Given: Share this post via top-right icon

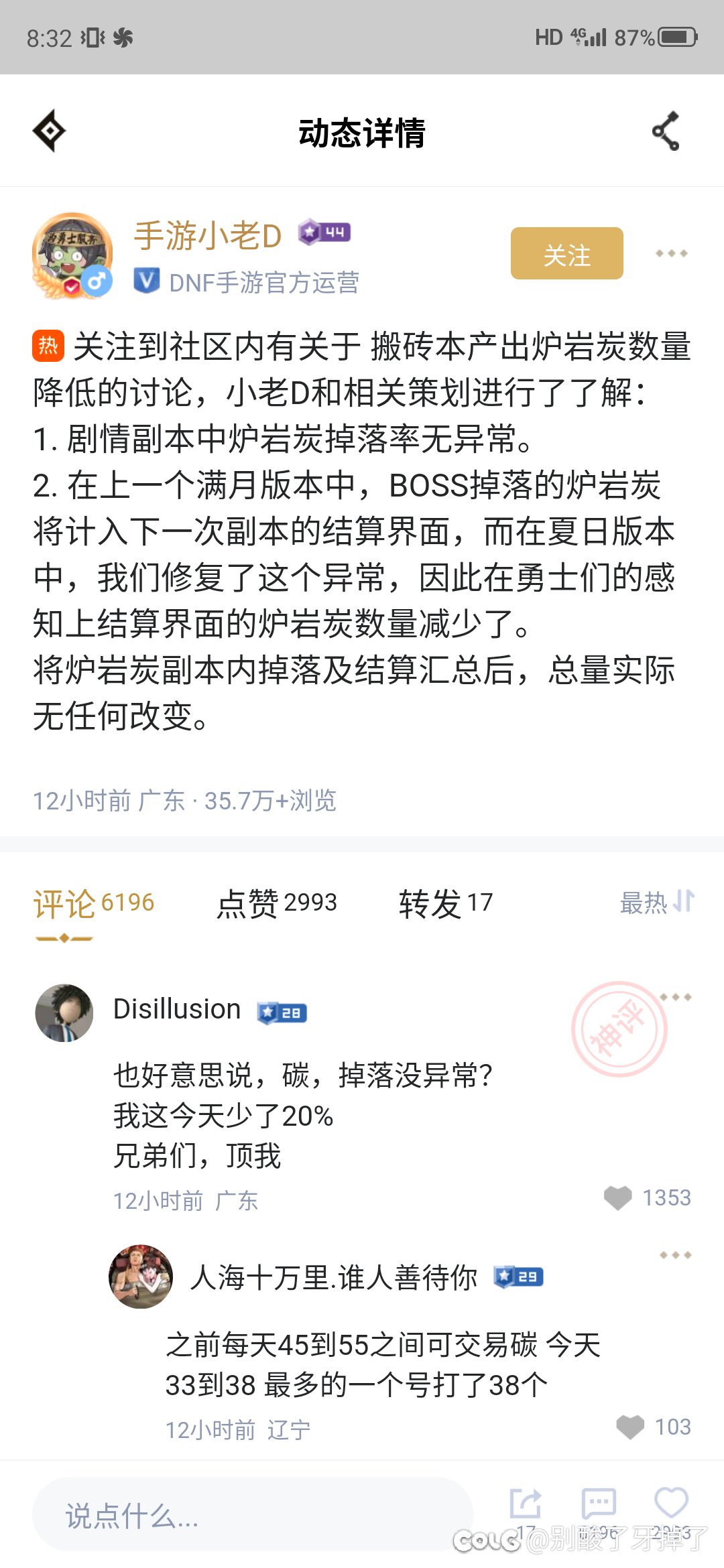Looking at the screenshot, I should pyautogui.click(x=666, y=131).
